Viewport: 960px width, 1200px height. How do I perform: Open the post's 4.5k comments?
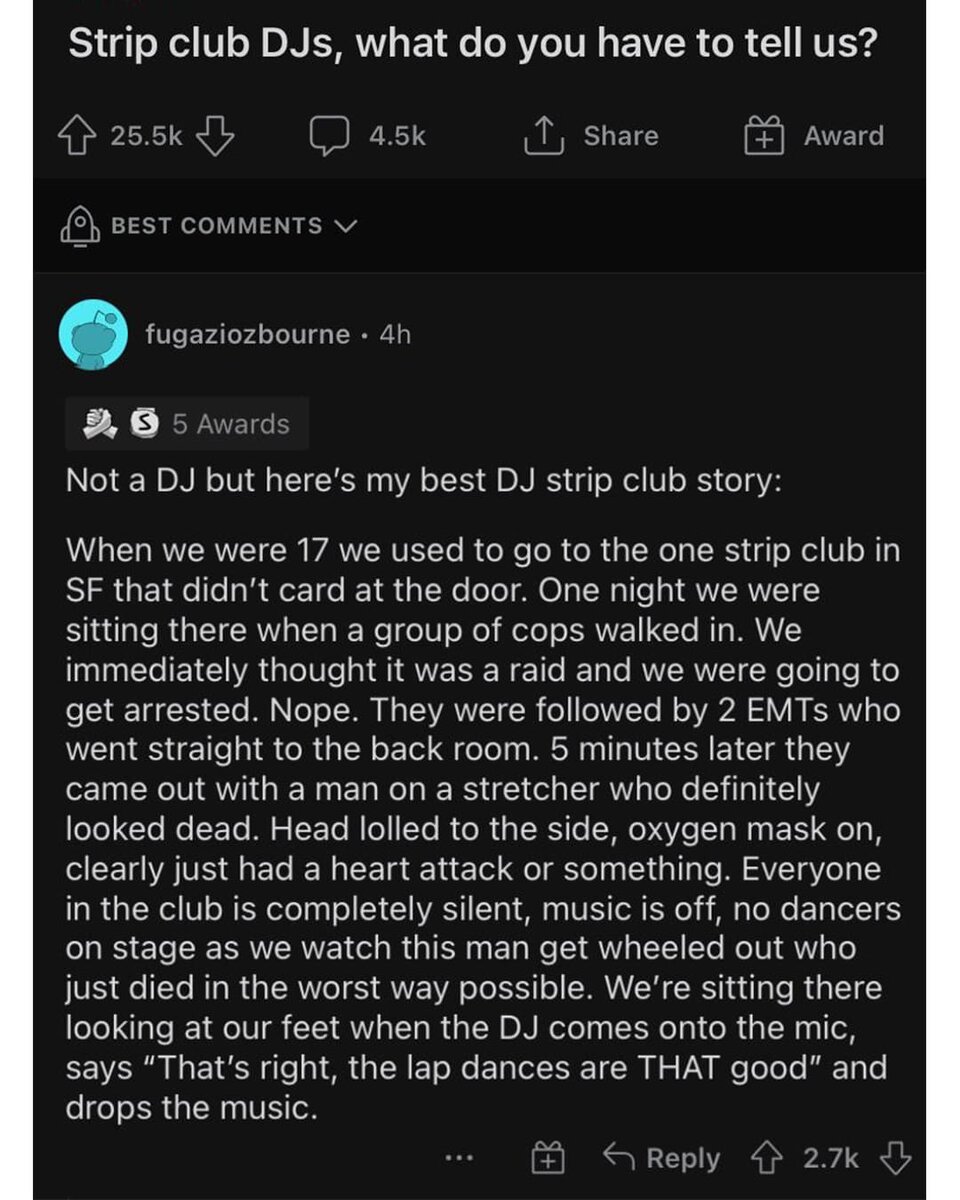[372, 136]
